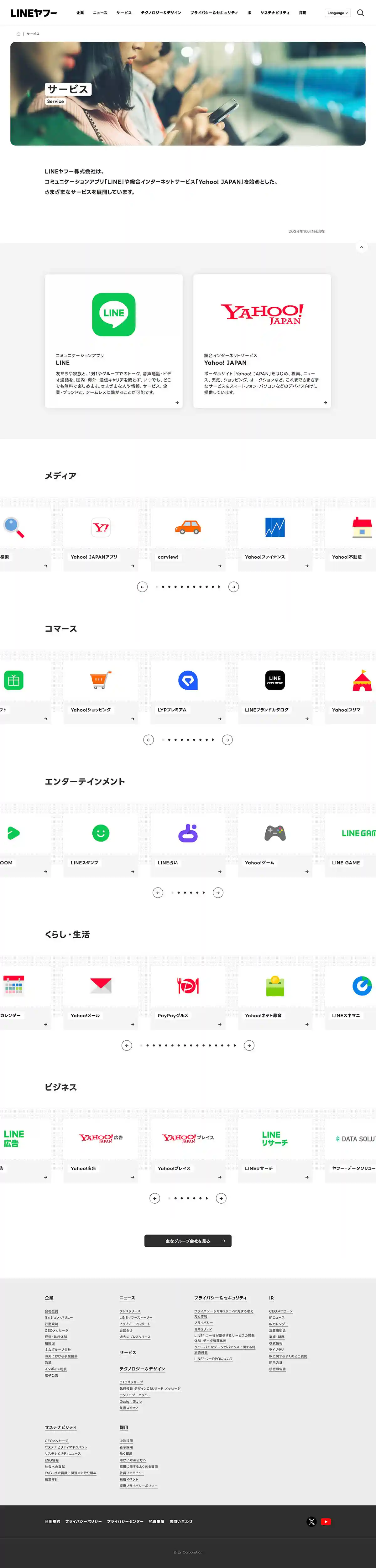Image resolution: width=376 pixels, height=1568 pixels.
Task: Open プレスリリース footer link
Action: (x=130, y=1311)
